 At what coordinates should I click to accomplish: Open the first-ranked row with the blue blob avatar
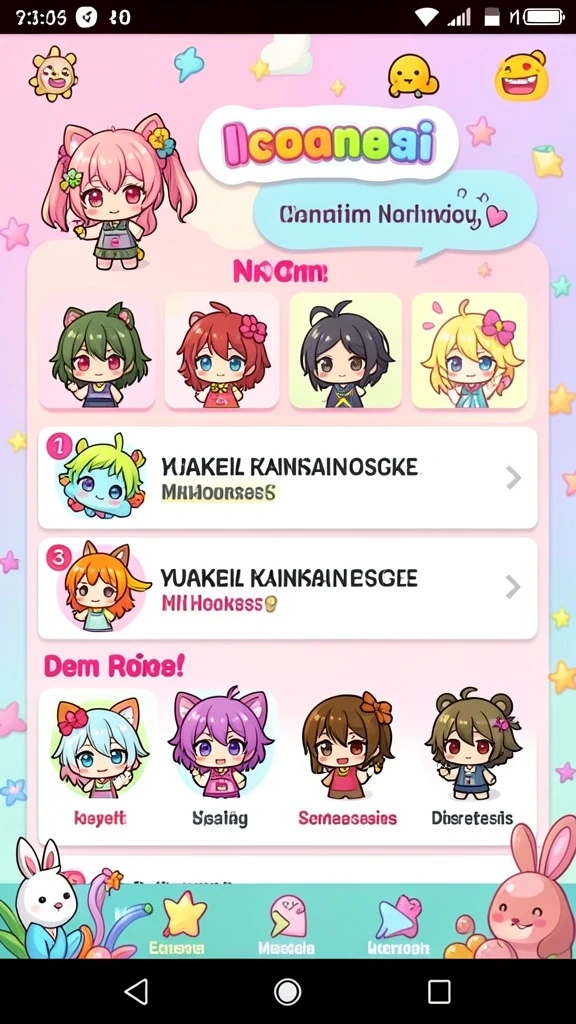pyautogui.click(x=288, y=477)
